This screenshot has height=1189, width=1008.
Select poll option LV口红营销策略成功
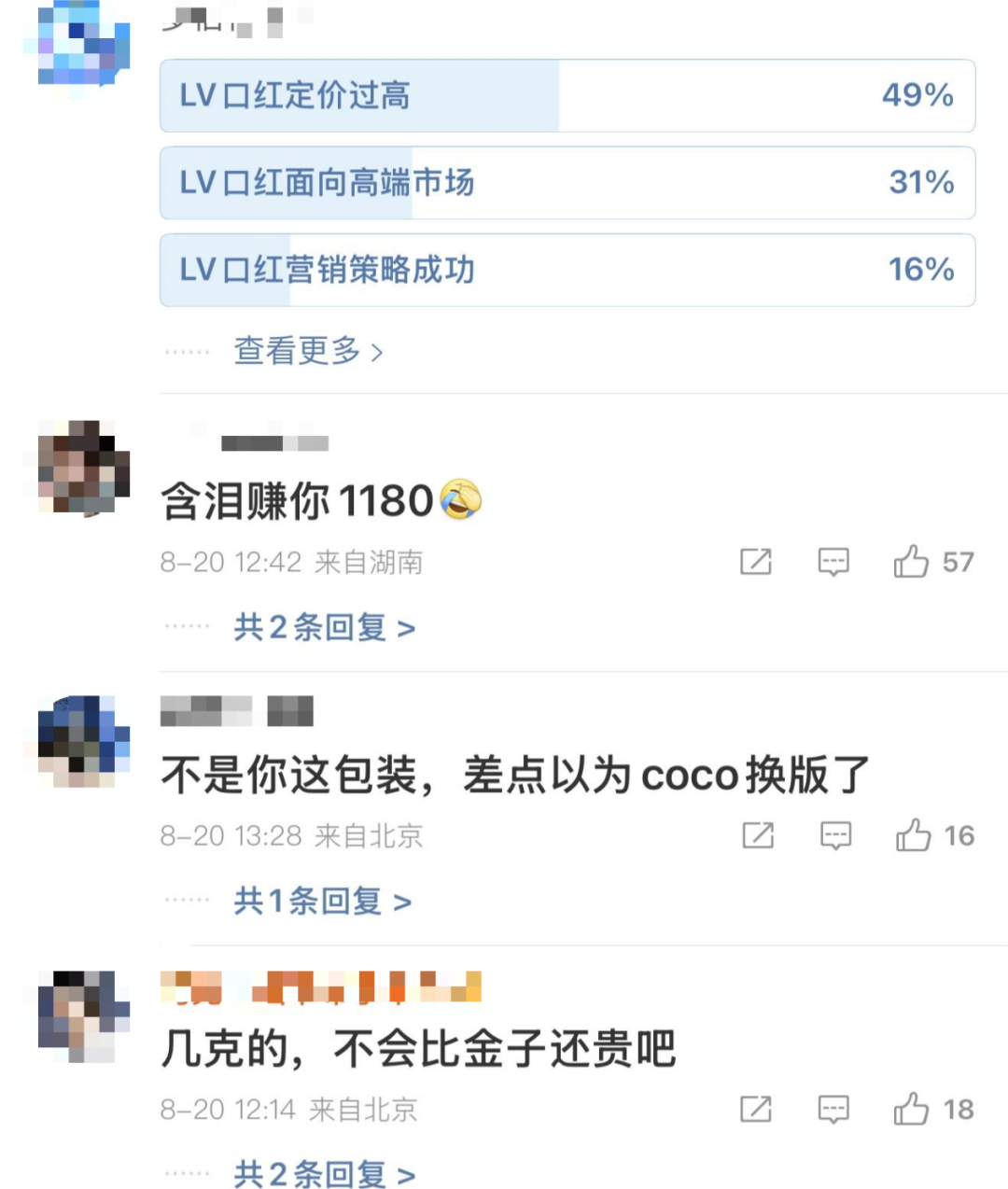coord(567,271)
